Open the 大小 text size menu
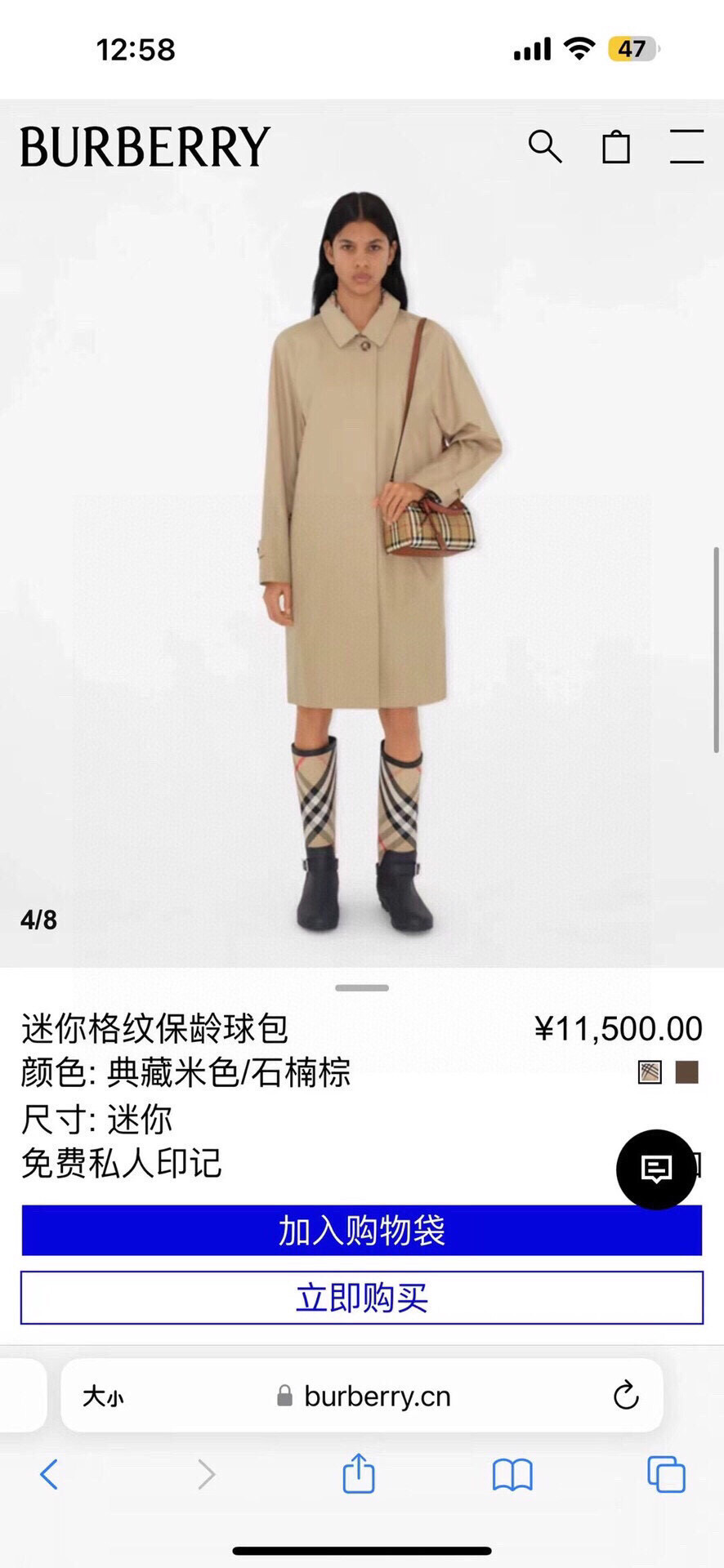This screenshot has height=1568, width=724. point(103,1396)
